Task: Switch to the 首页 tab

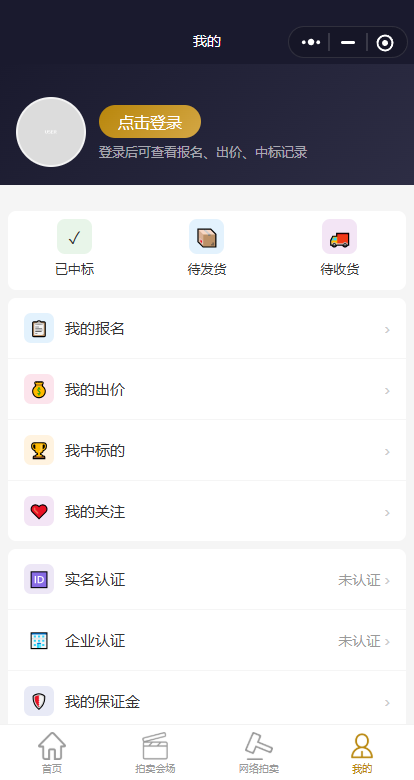Action: point(52,753)
